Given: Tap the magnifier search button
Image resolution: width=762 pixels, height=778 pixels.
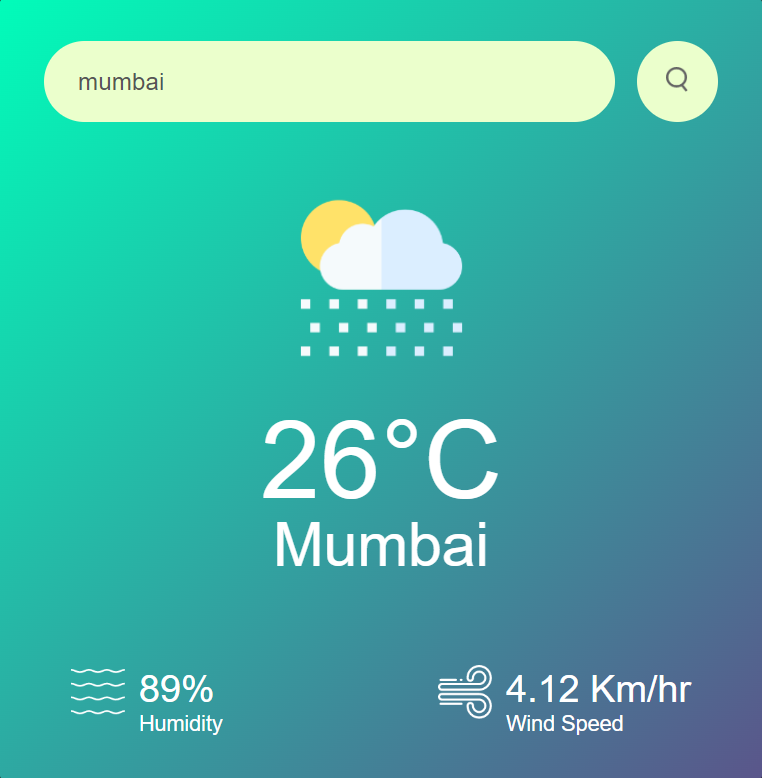Looking at the screenshot, I should click(677, 81).
